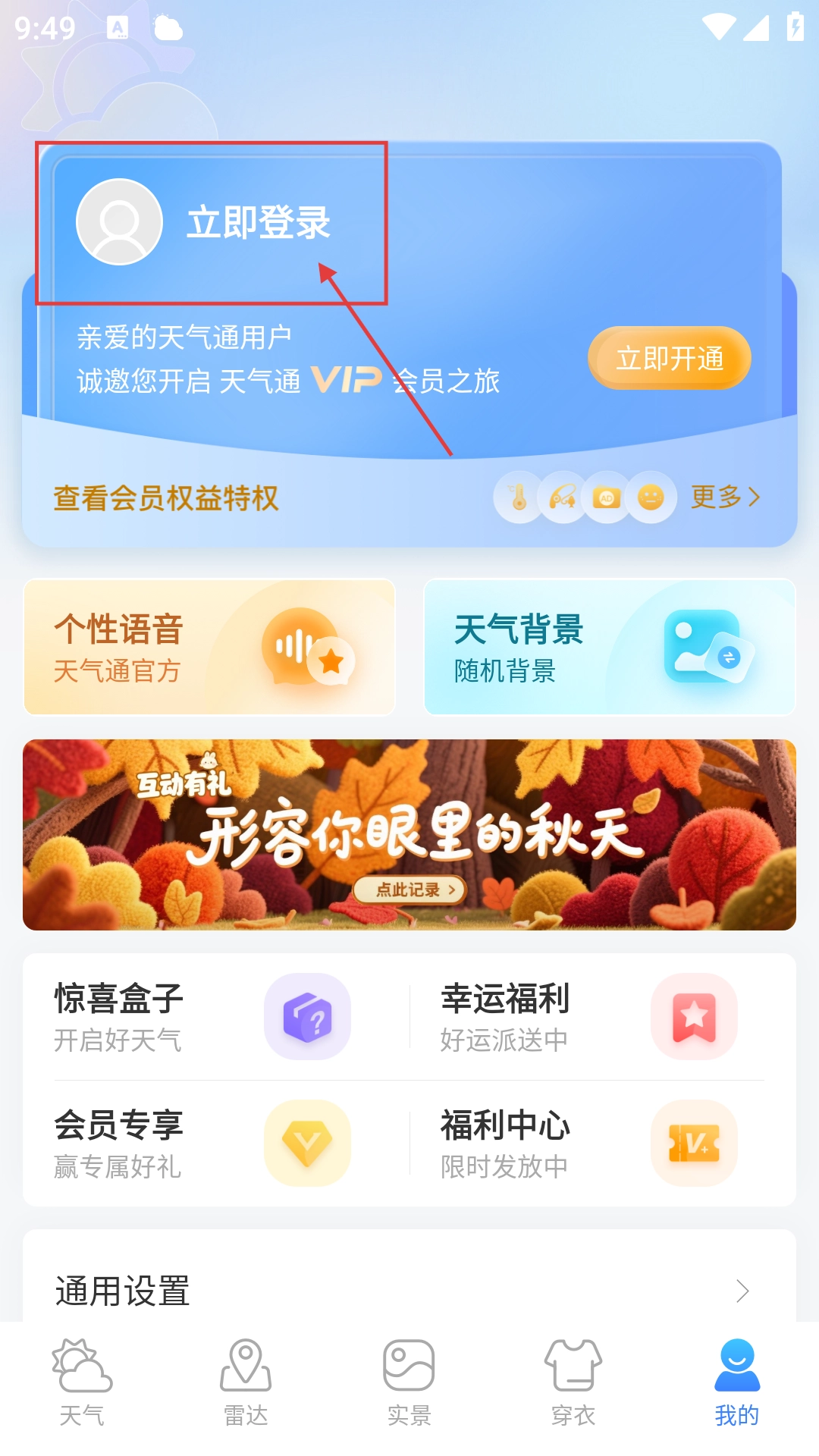Open 惊喜盒子
819x1456 pixels.
click(202, 1016)
